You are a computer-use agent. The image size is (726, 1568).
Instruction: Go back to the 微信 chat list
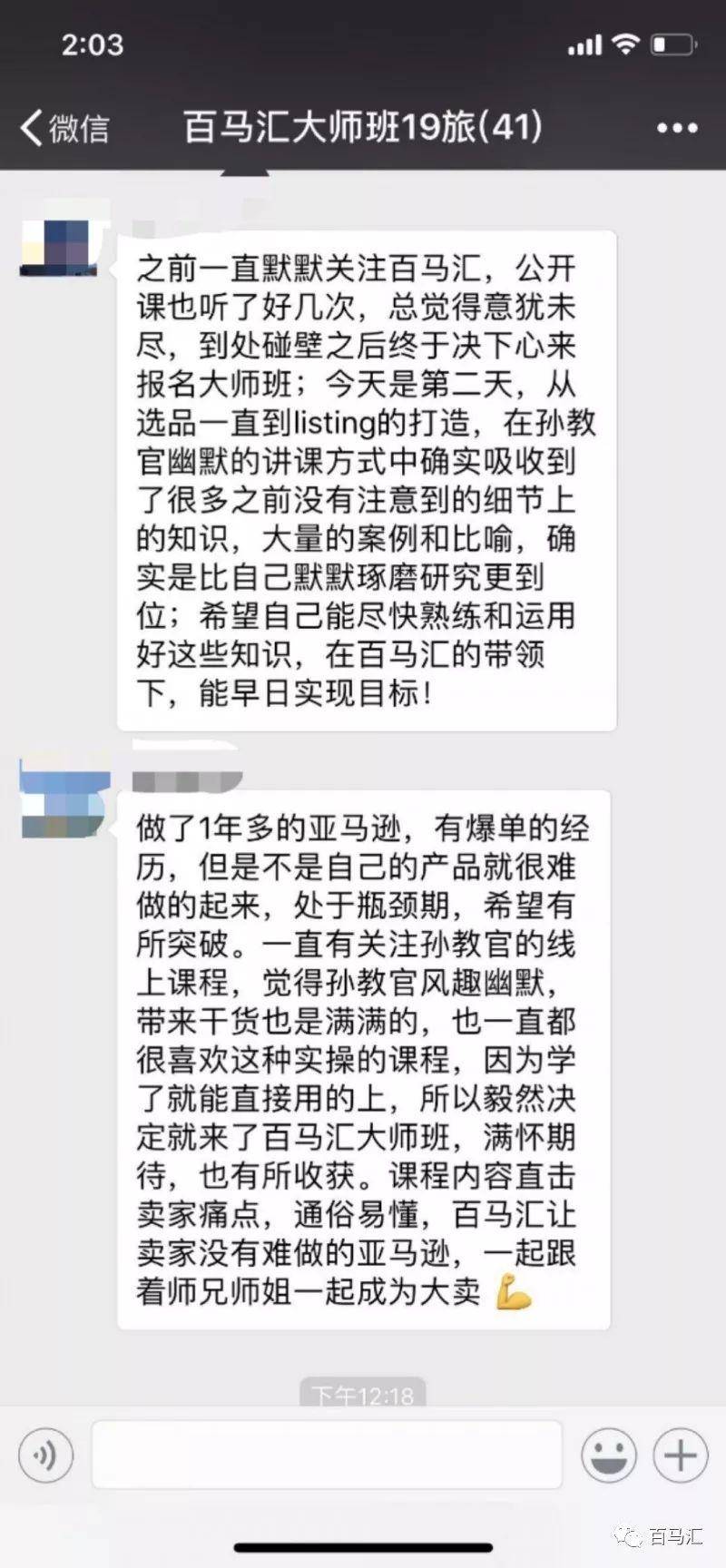pos(64,128)
